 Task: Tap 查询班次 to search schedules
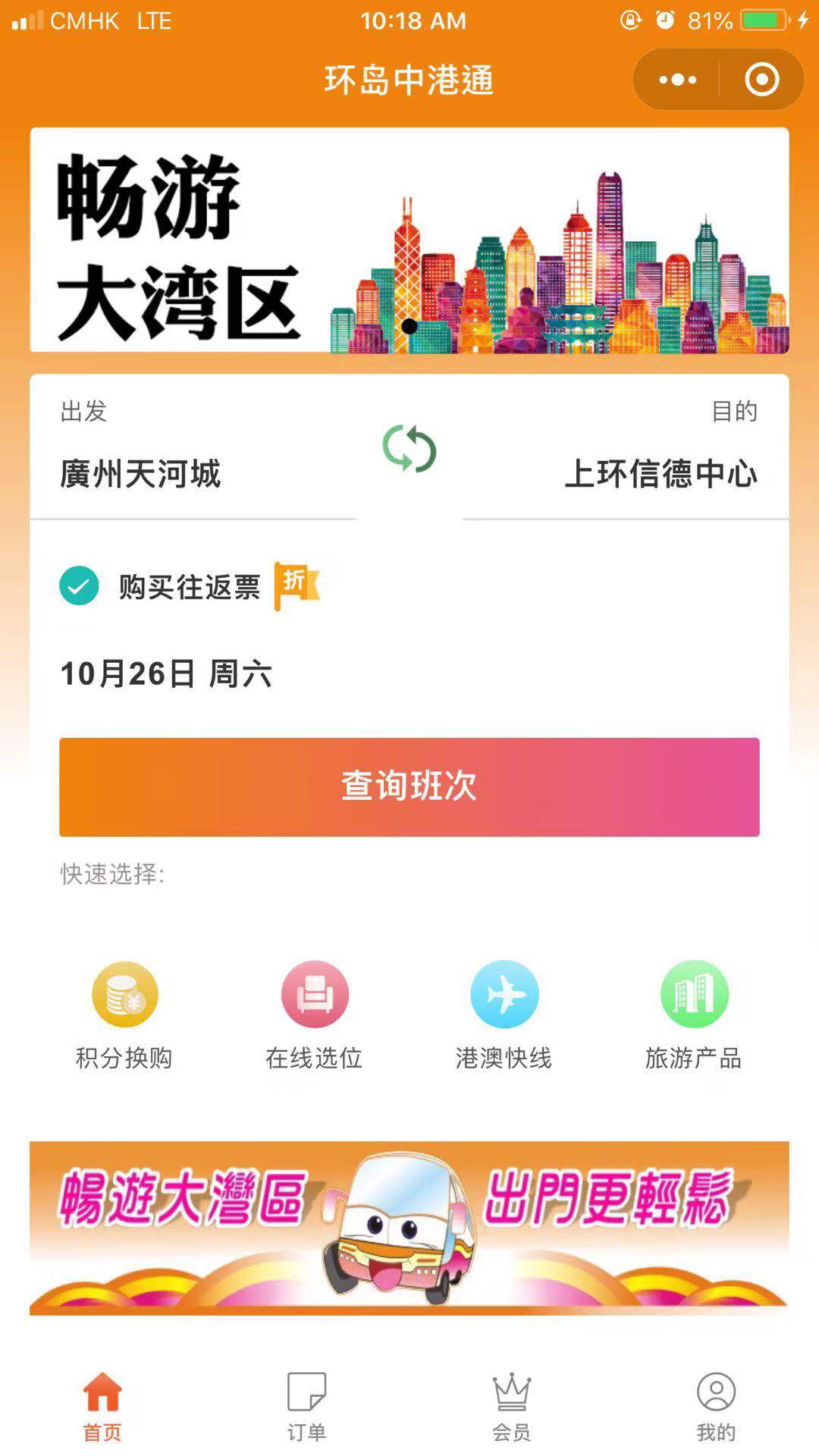tap(409, 786)
